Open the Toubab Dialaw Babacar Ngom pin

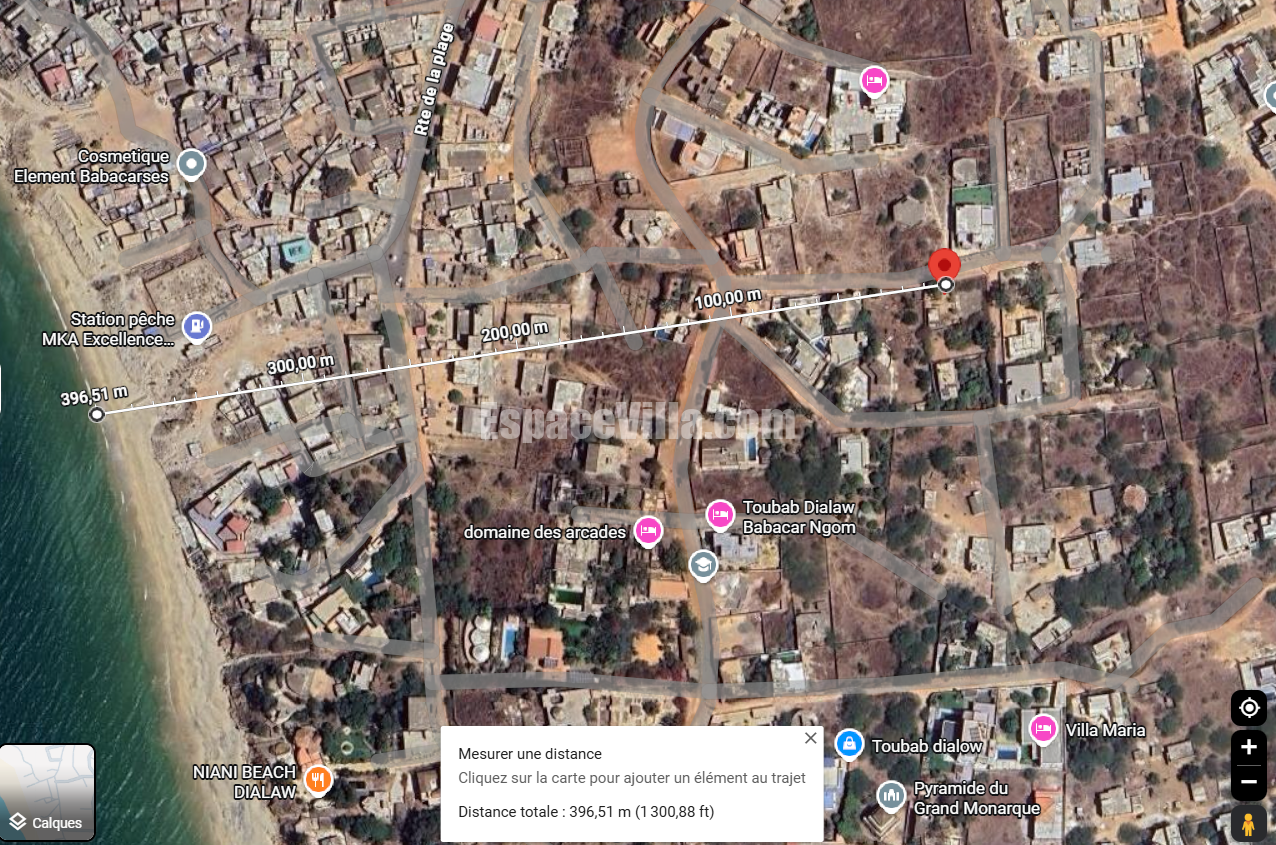[720, 515]
